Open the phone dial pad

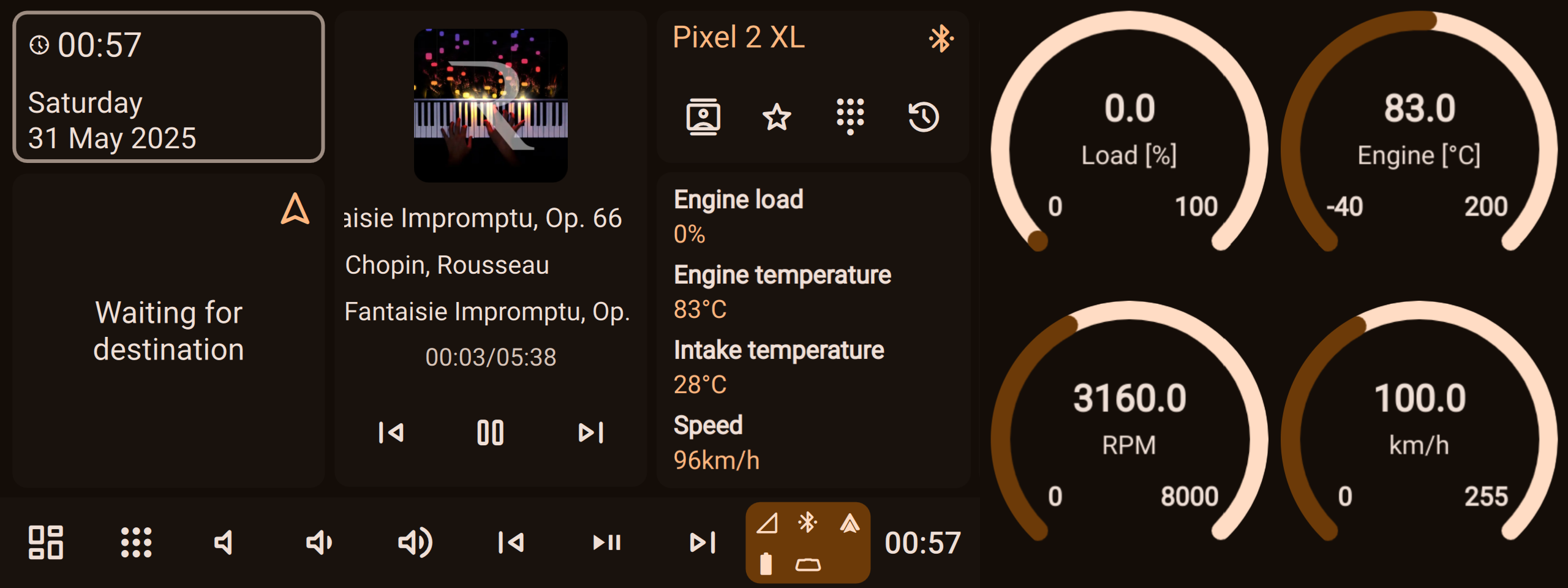pyautogui.click(x=850, y=116)
